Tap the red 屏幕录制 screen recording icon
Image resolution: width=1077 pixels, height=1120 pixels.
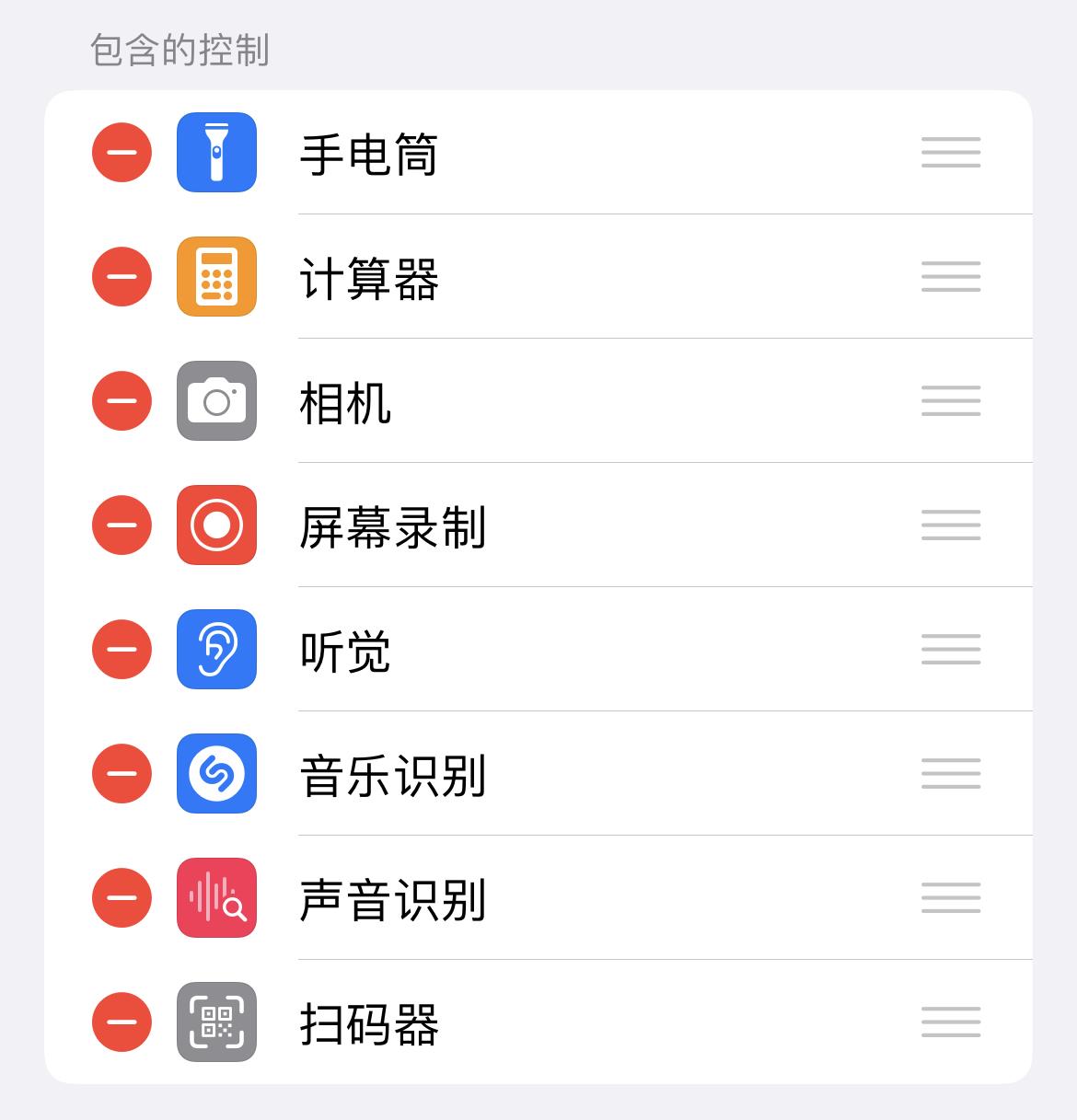(216, 525)
